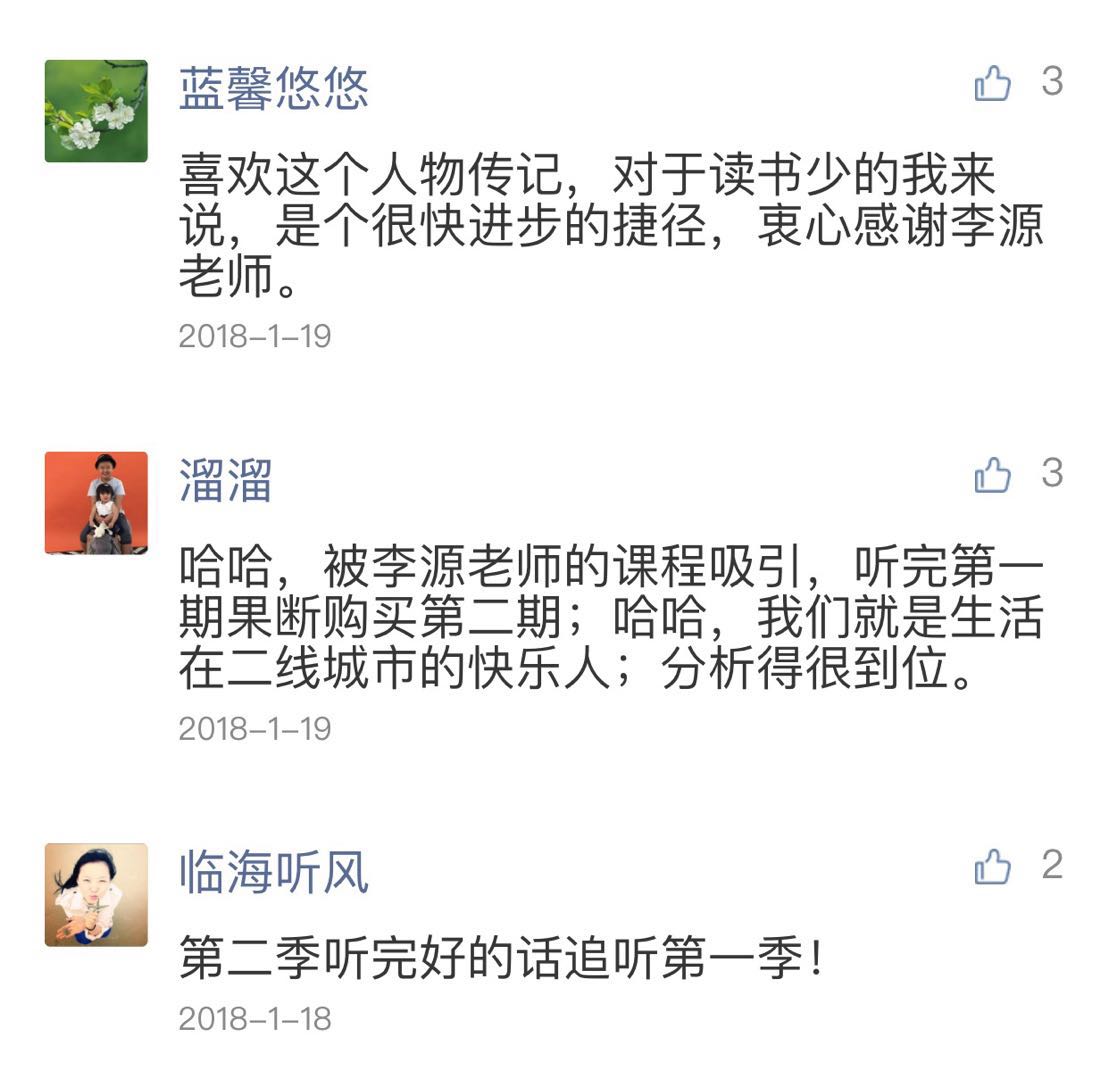Tap the username 临海听风
1109x1079 pixels.
tap(274, 872)
